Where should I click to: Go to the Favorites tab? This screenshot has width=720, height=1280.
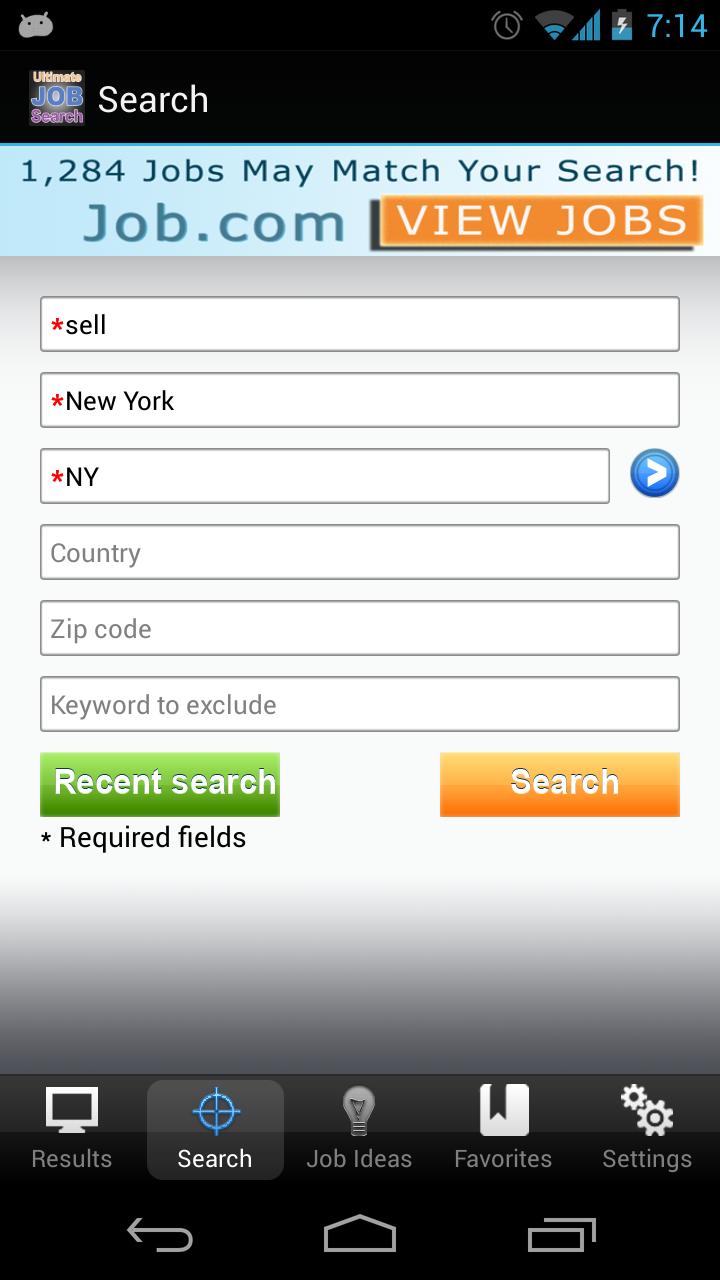503,1129
